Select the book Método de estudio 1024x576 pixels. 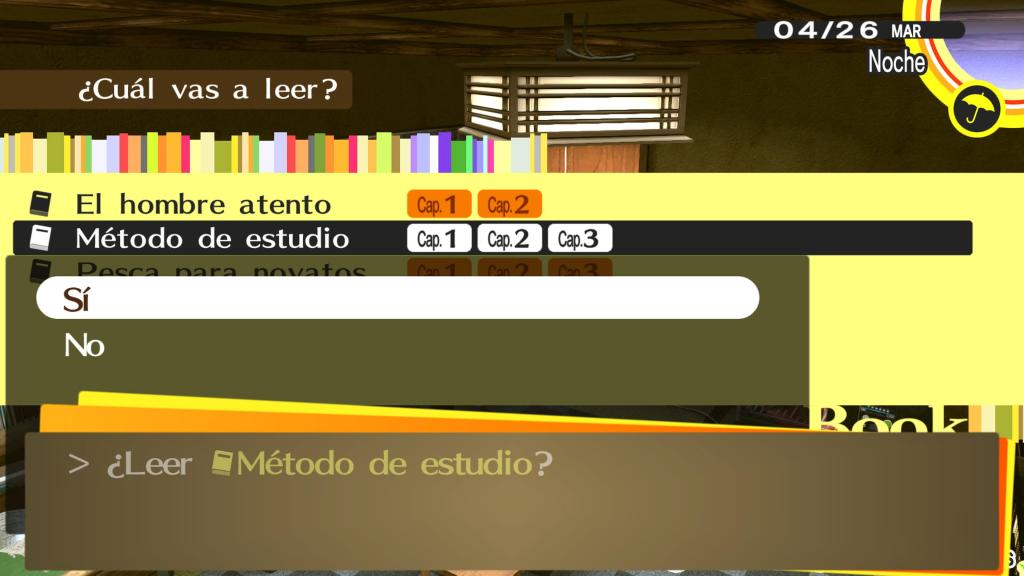(x=212, y=239)
